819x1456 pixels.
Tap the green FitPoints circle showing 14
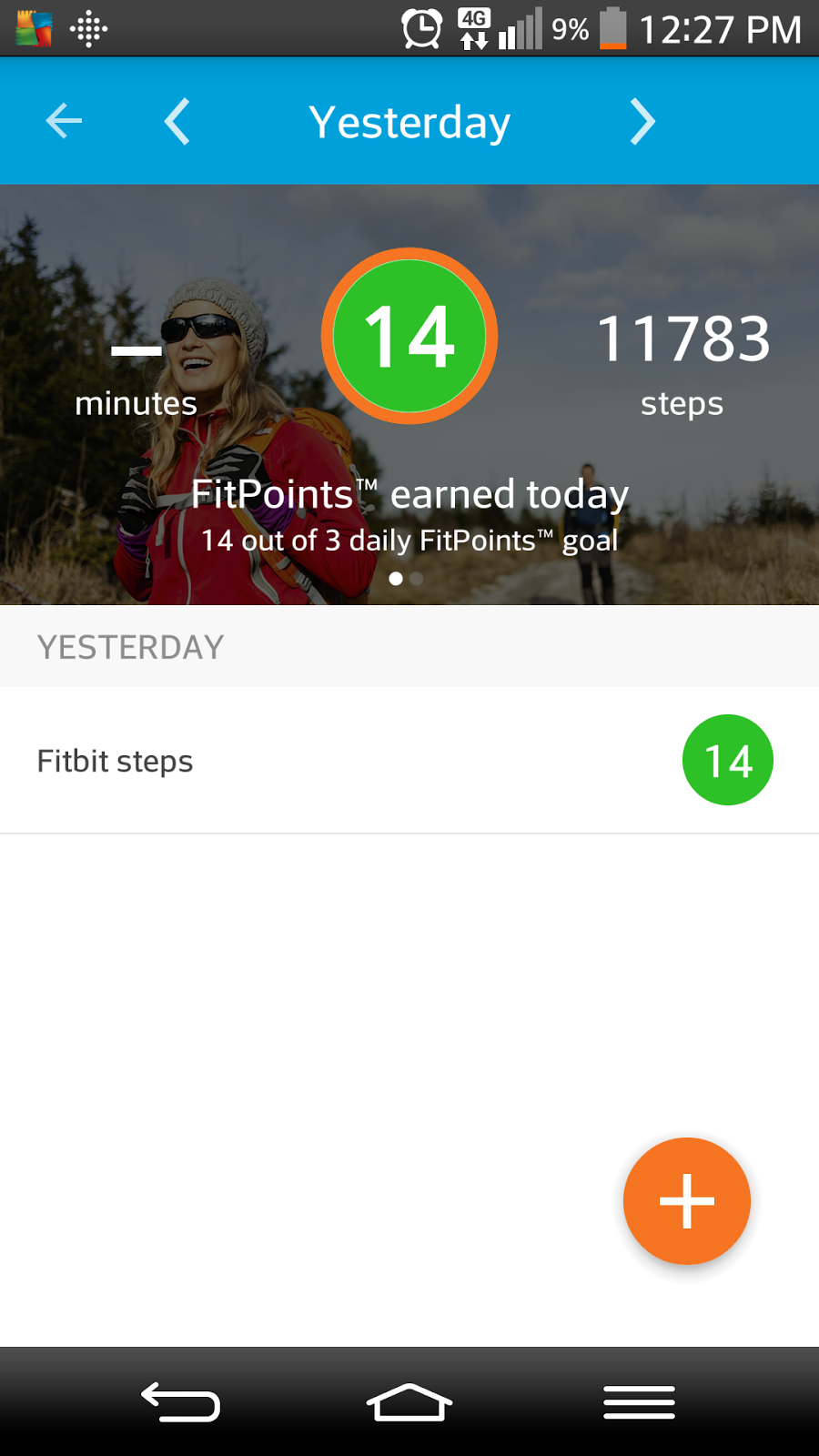(x=411, y=337)
